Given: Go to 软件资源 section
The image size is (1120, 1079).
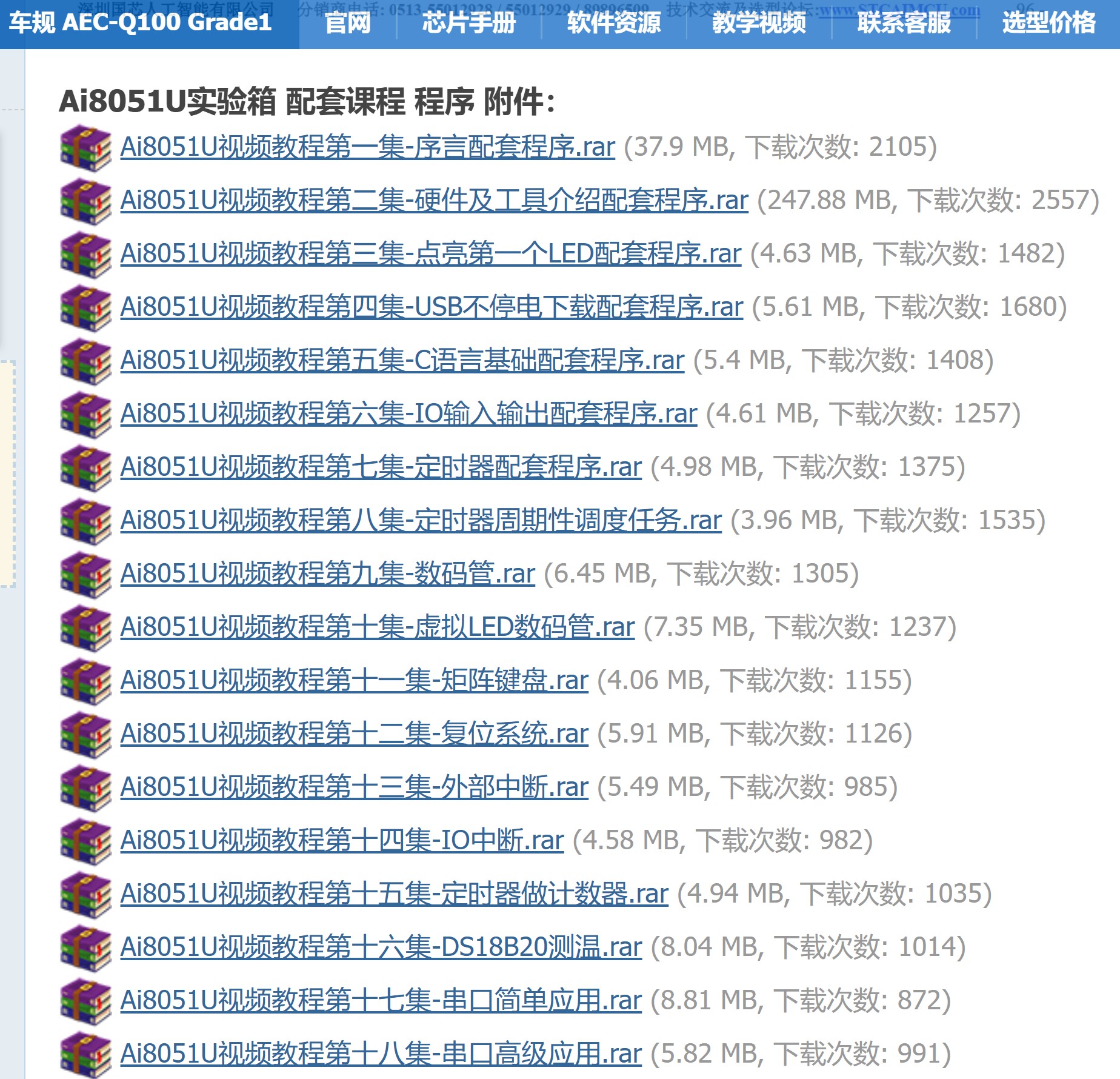Looking at the screenshot, I should [x=613, y=24].
